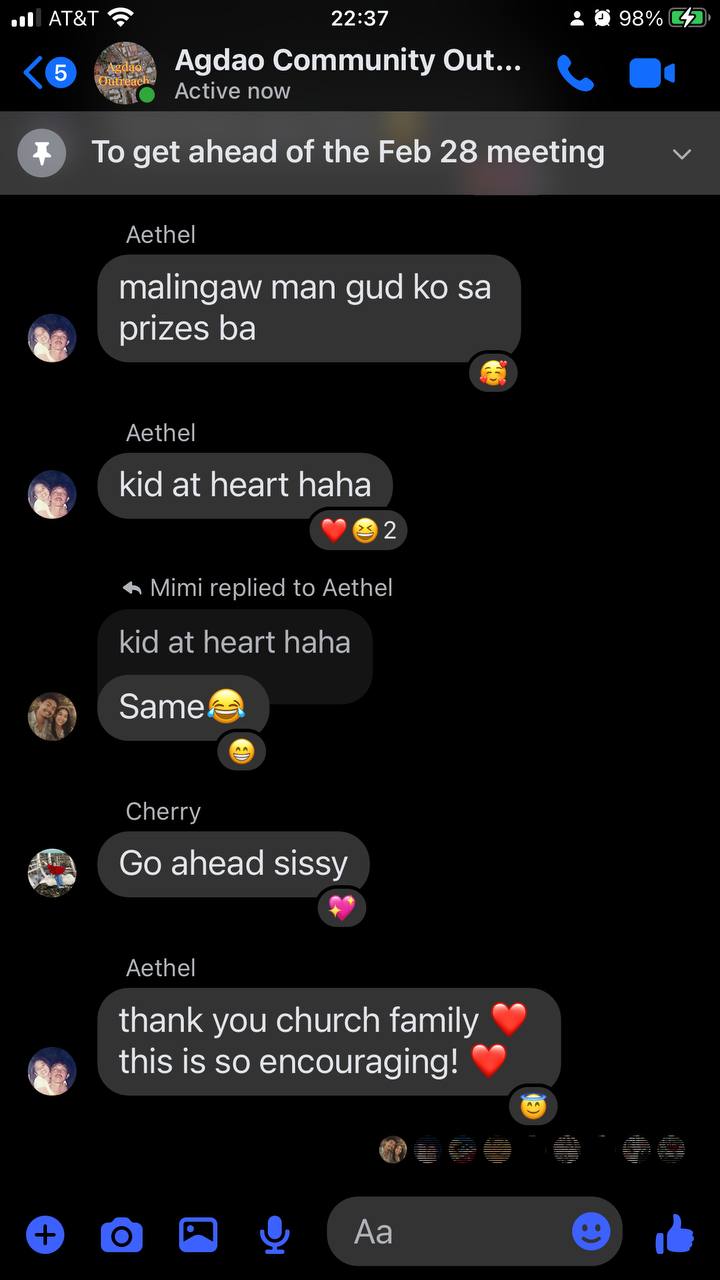View who has seen the last message
The width and height of the screenshot is (720, 1280).
pyautogui.click(x=532, y=1150)
